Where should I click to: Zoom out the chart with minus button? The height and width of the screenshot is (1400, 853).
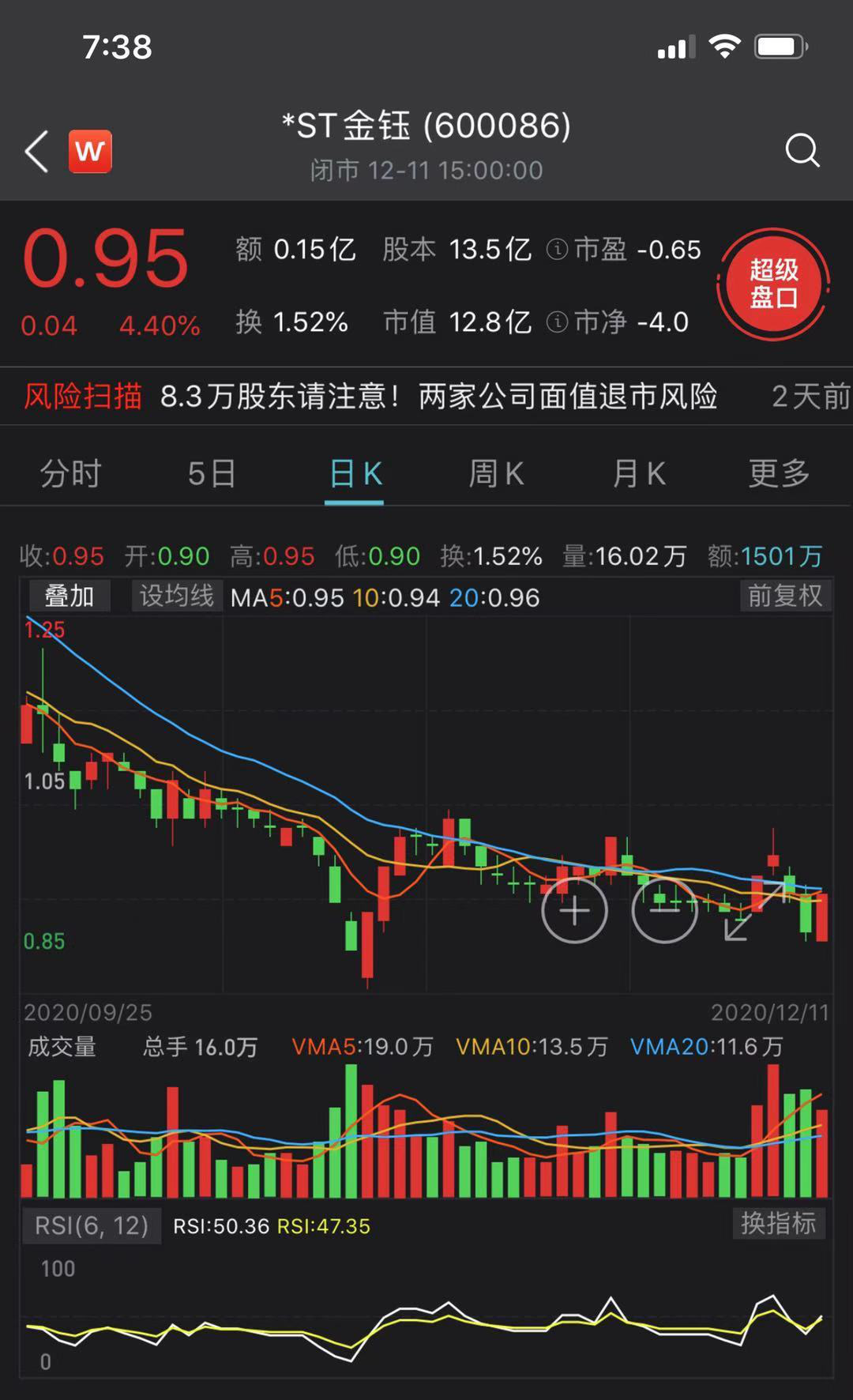[664, 911]
